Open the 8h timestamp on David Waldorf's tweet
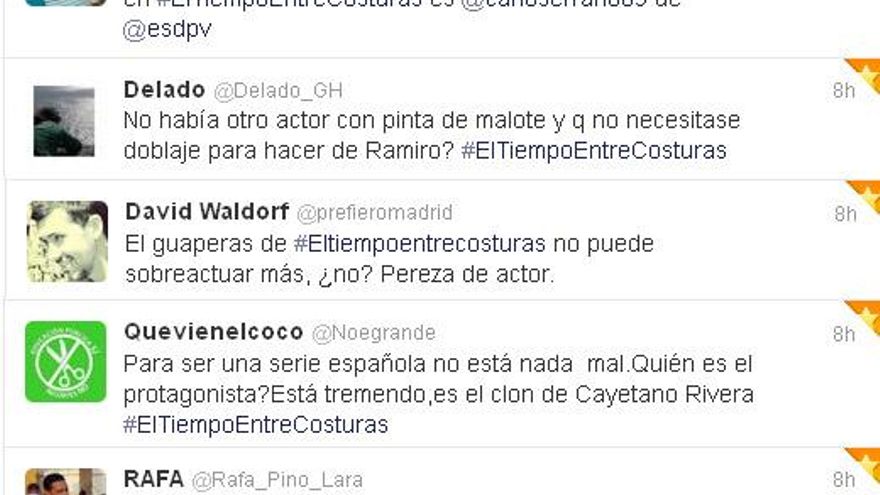The image size is (880, 495). tap(845, 213)
